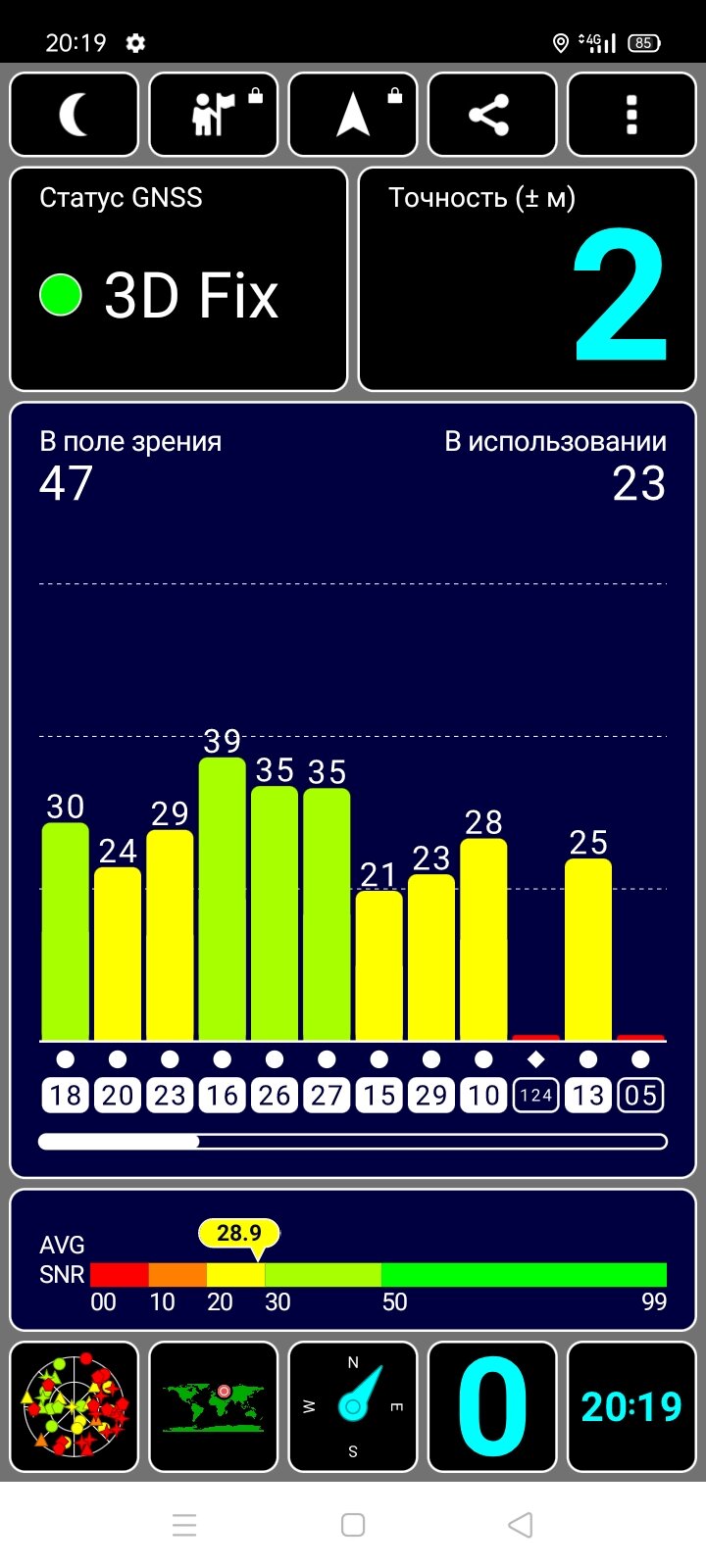Open the locked waypoint flag feature
Screen dimensions: 706x1568
[214, 115]
